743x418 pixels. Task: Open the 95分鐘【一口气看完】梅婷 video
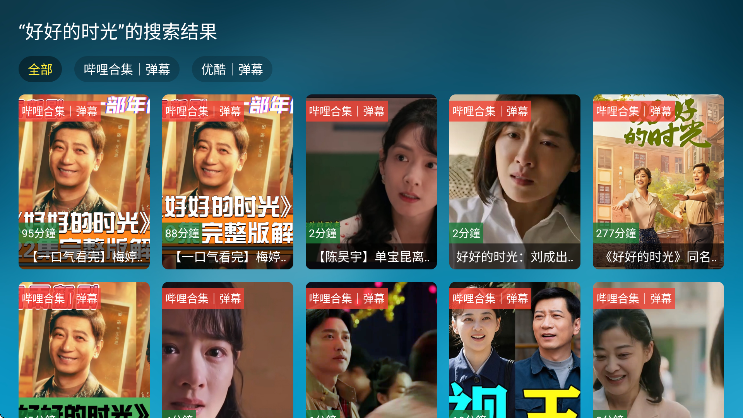pos(84,181)
